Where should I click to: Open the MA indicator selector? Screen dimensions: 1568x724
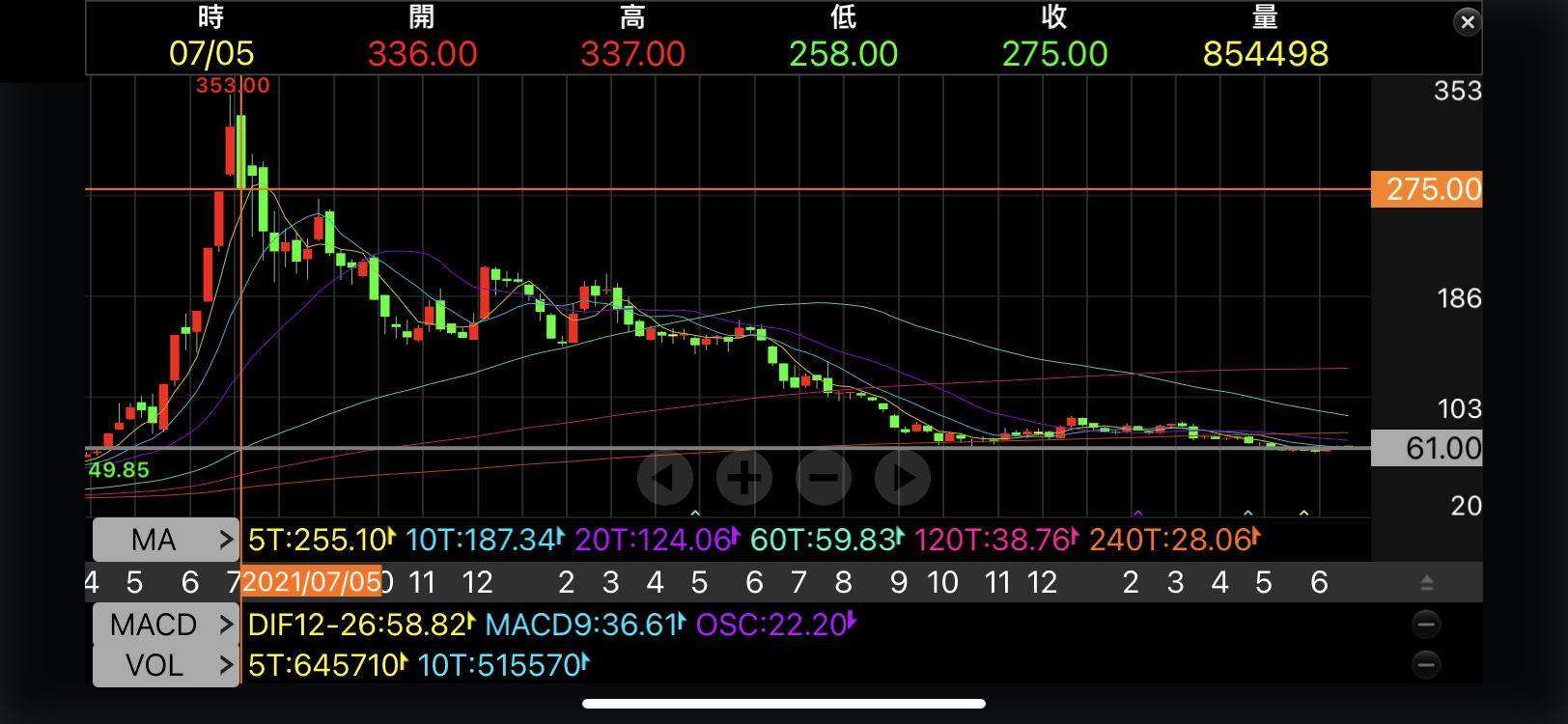click(166, 540)
